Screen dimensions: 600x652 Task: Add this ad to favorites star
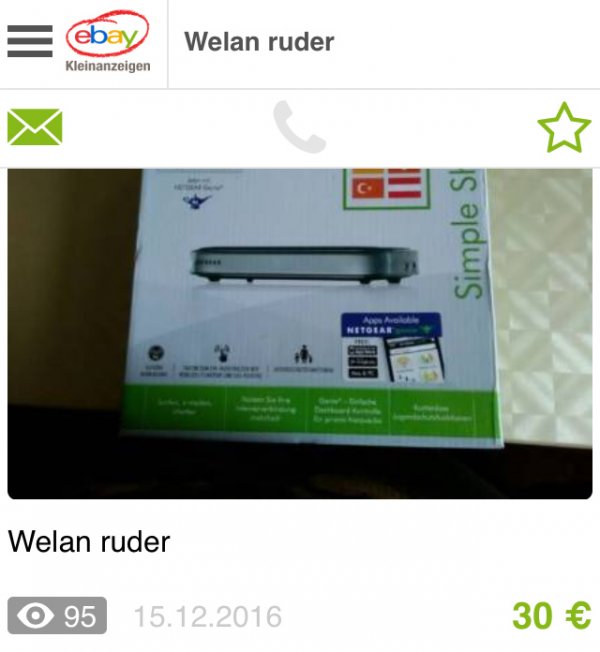pos(564,127)
